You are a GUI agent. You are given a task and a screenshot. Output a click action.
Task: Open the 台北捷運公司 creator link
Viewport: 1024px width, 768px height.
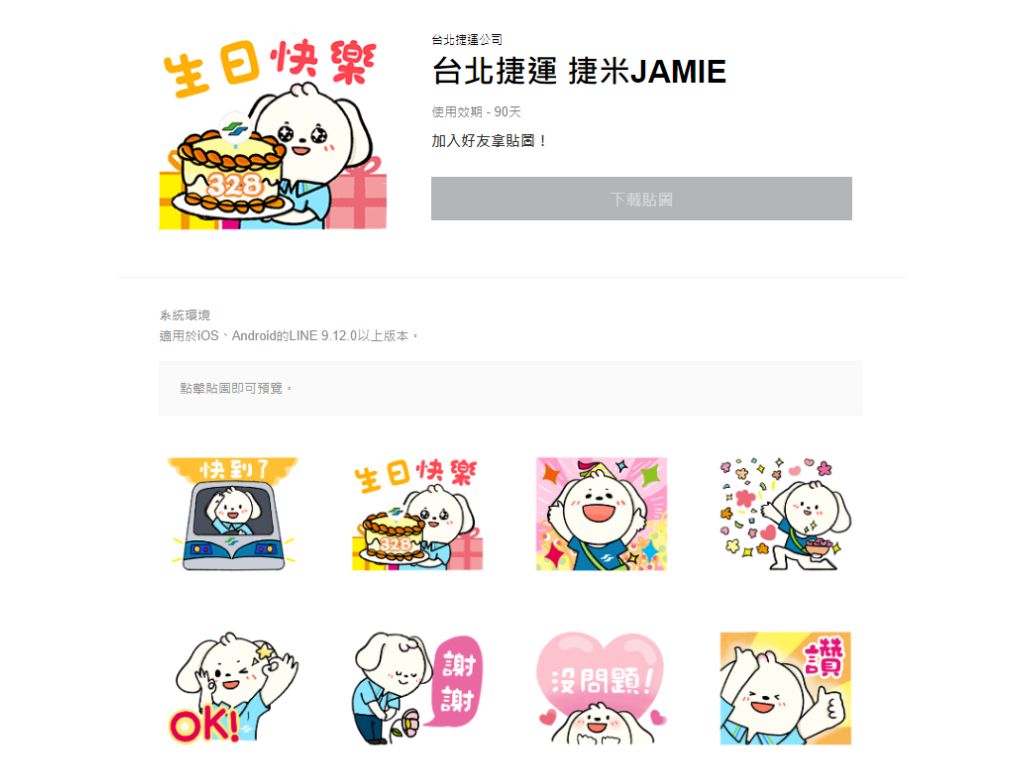click(x=467, y=40)
